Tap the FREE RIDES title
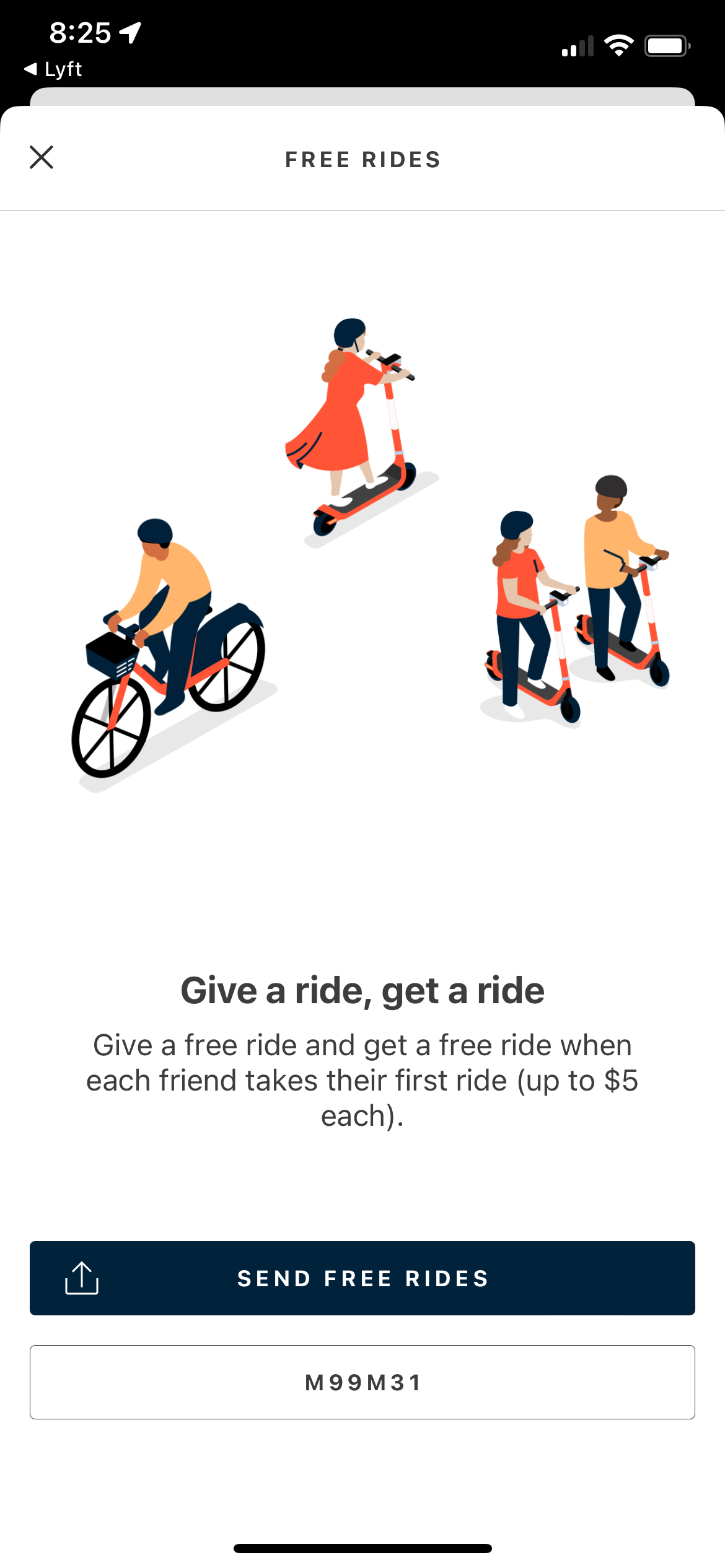The width and height of the screenshot is (725, 1568). [362, 159]
